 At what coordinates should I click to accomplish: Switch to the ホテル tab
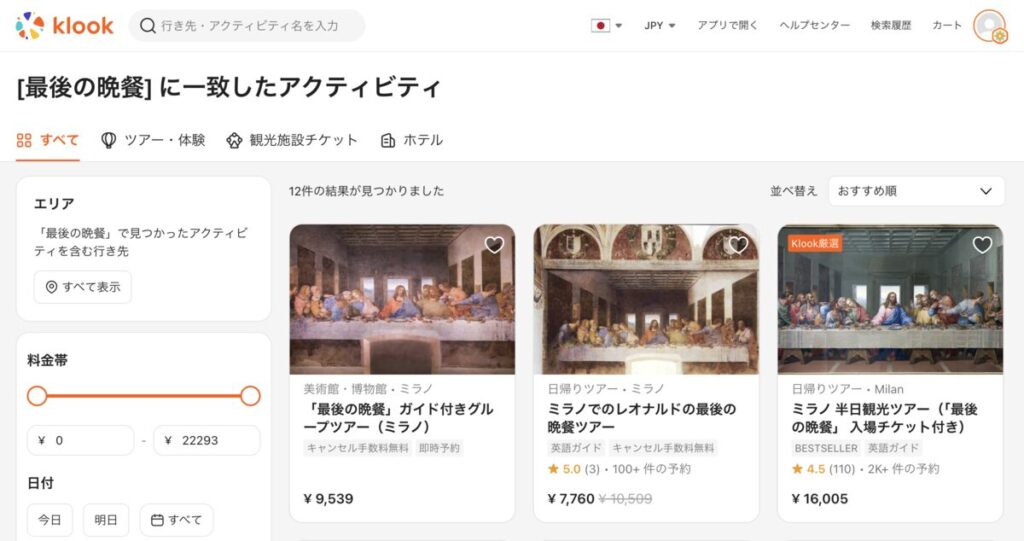pyautogui.click(x=411, y=140)
